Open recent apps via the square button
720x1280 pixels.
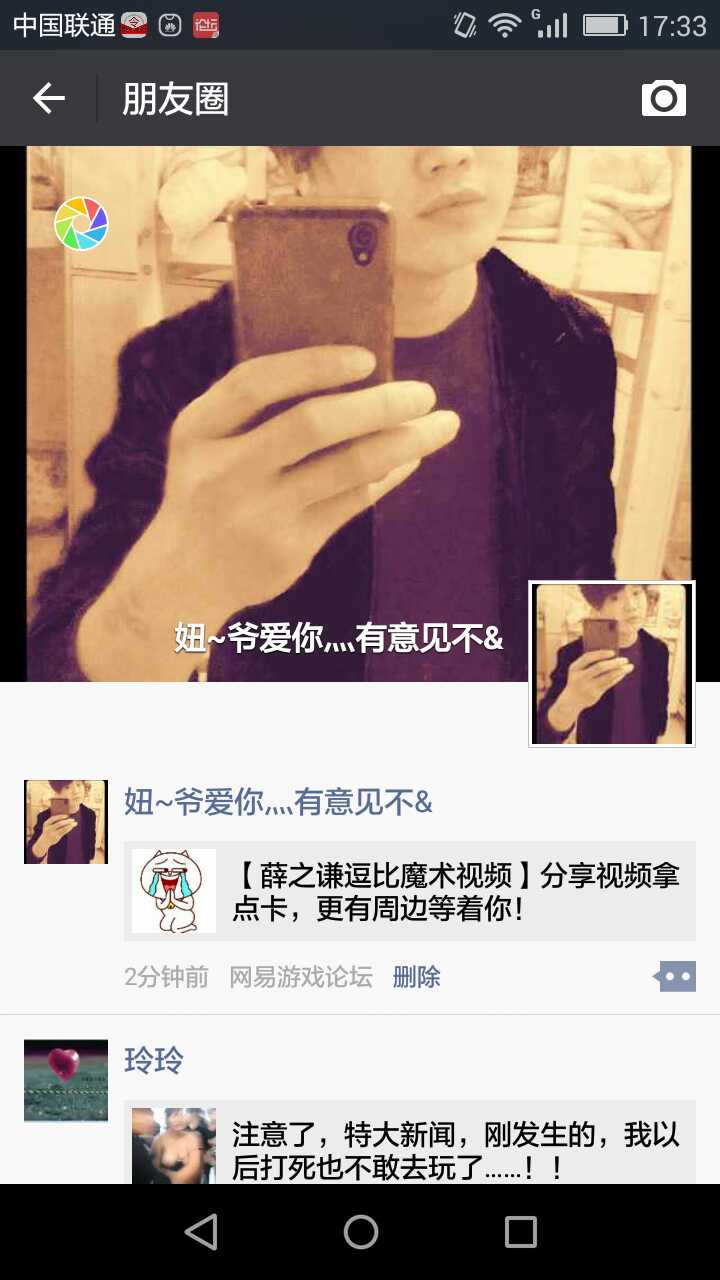[x=520, y=1232]
